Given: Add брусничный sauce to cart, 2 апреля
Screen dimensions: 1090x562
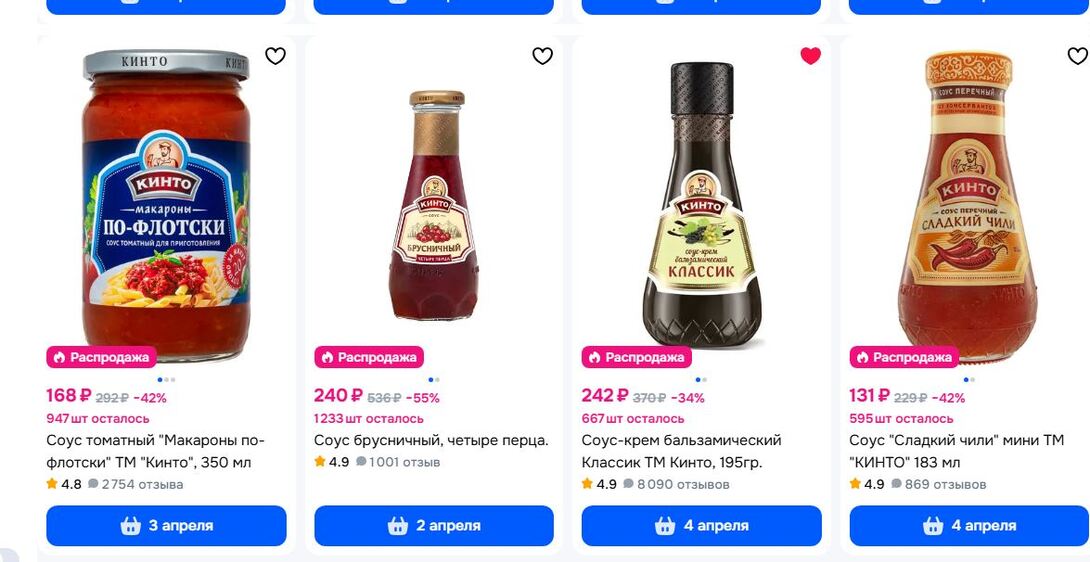Looking at the screenshot, I should click(434, 526).
